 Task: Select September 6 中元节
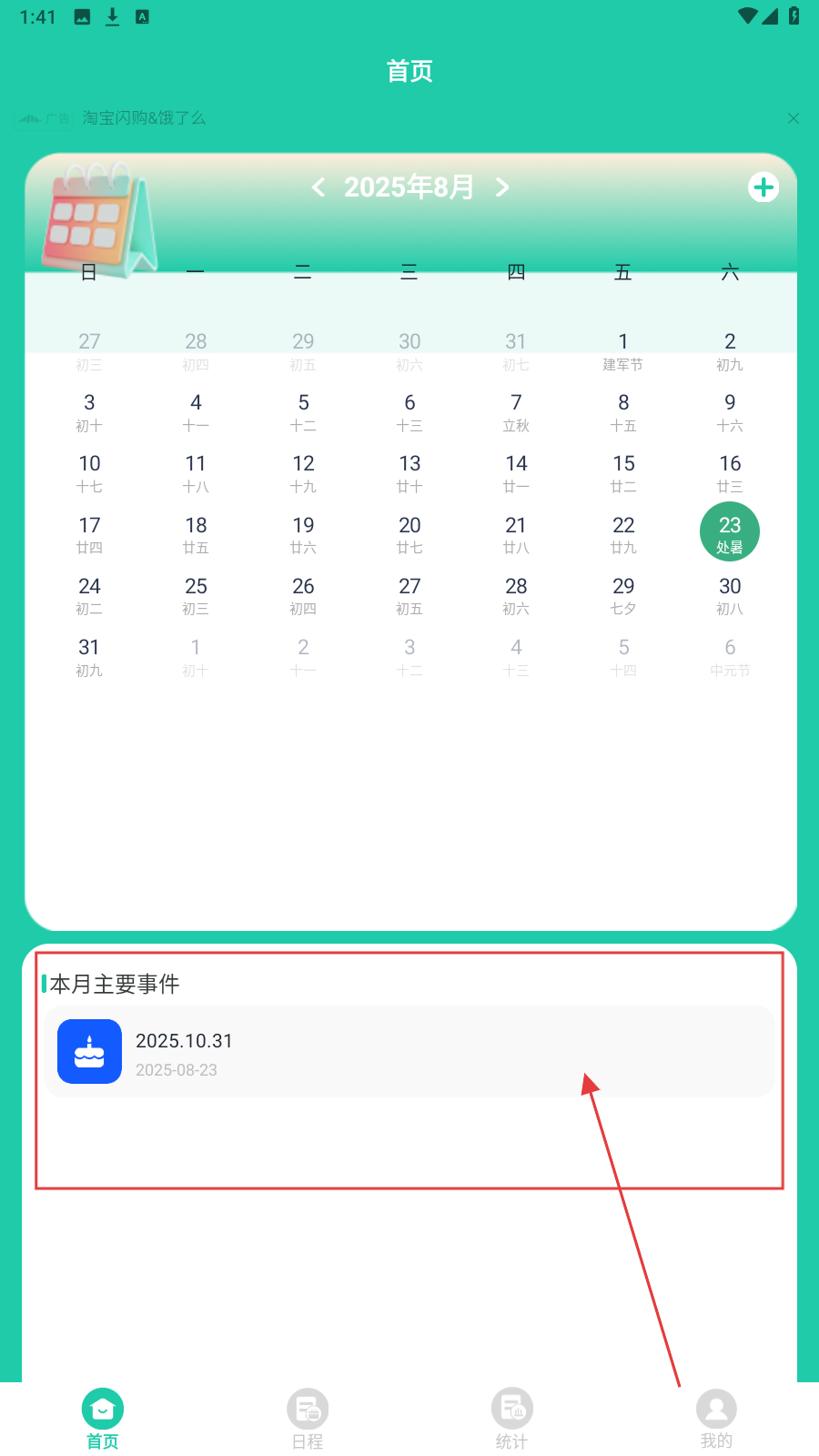(730, 656)
